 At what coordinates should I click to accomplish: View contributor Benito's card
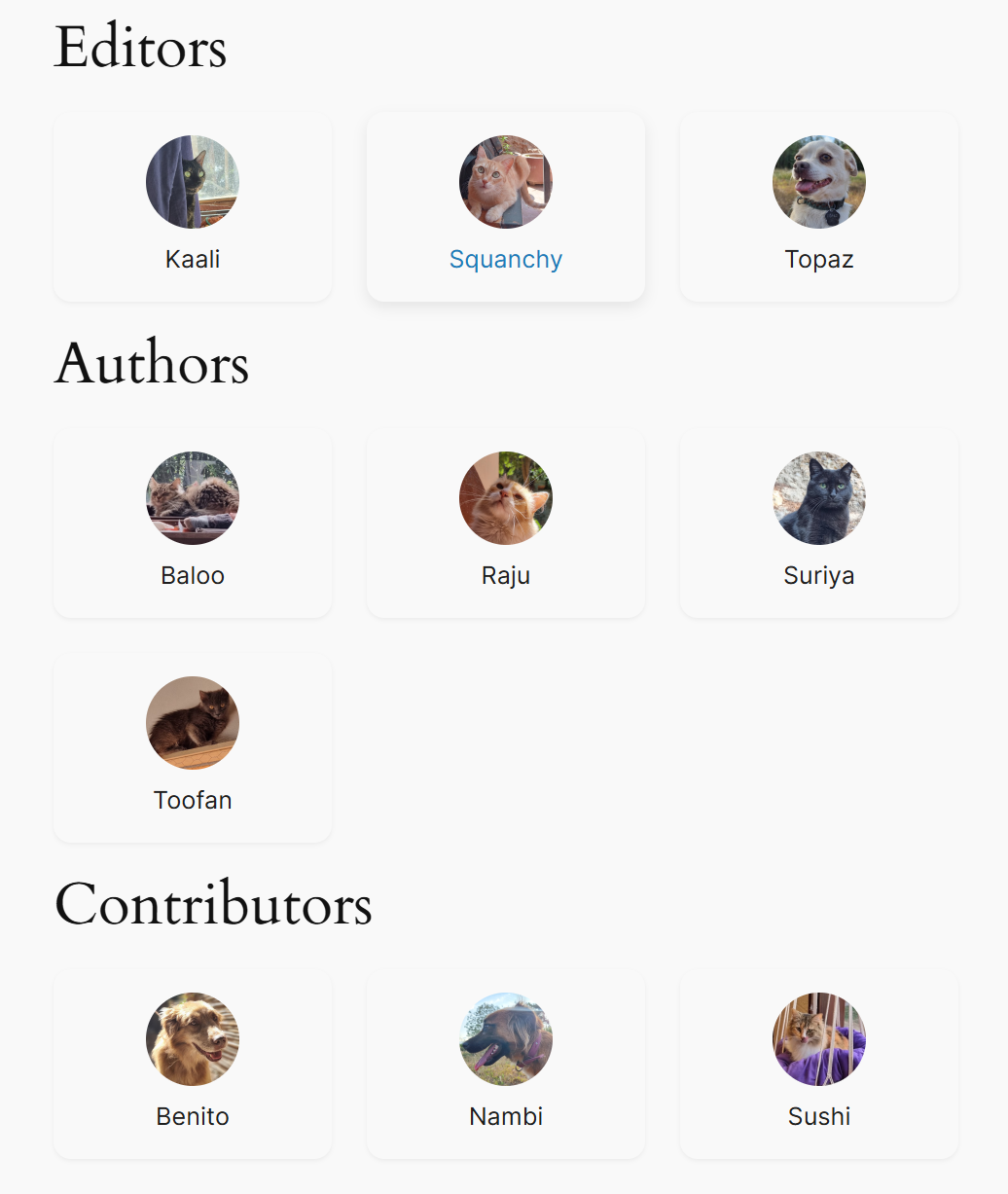[193, 1064]
